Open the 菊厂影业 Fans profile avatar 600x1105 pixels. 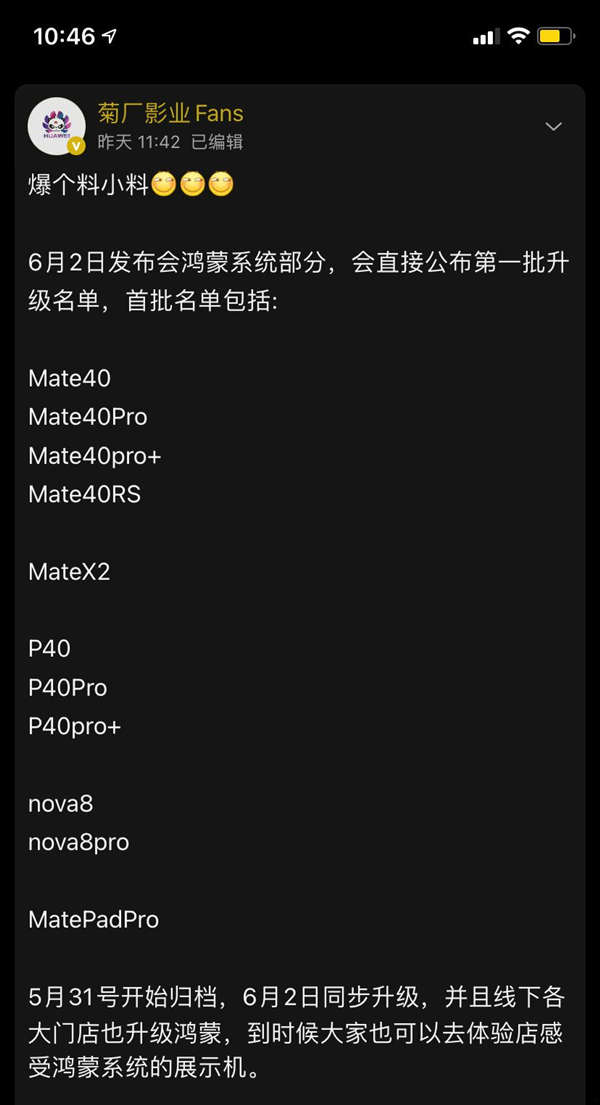click(56, 126)
